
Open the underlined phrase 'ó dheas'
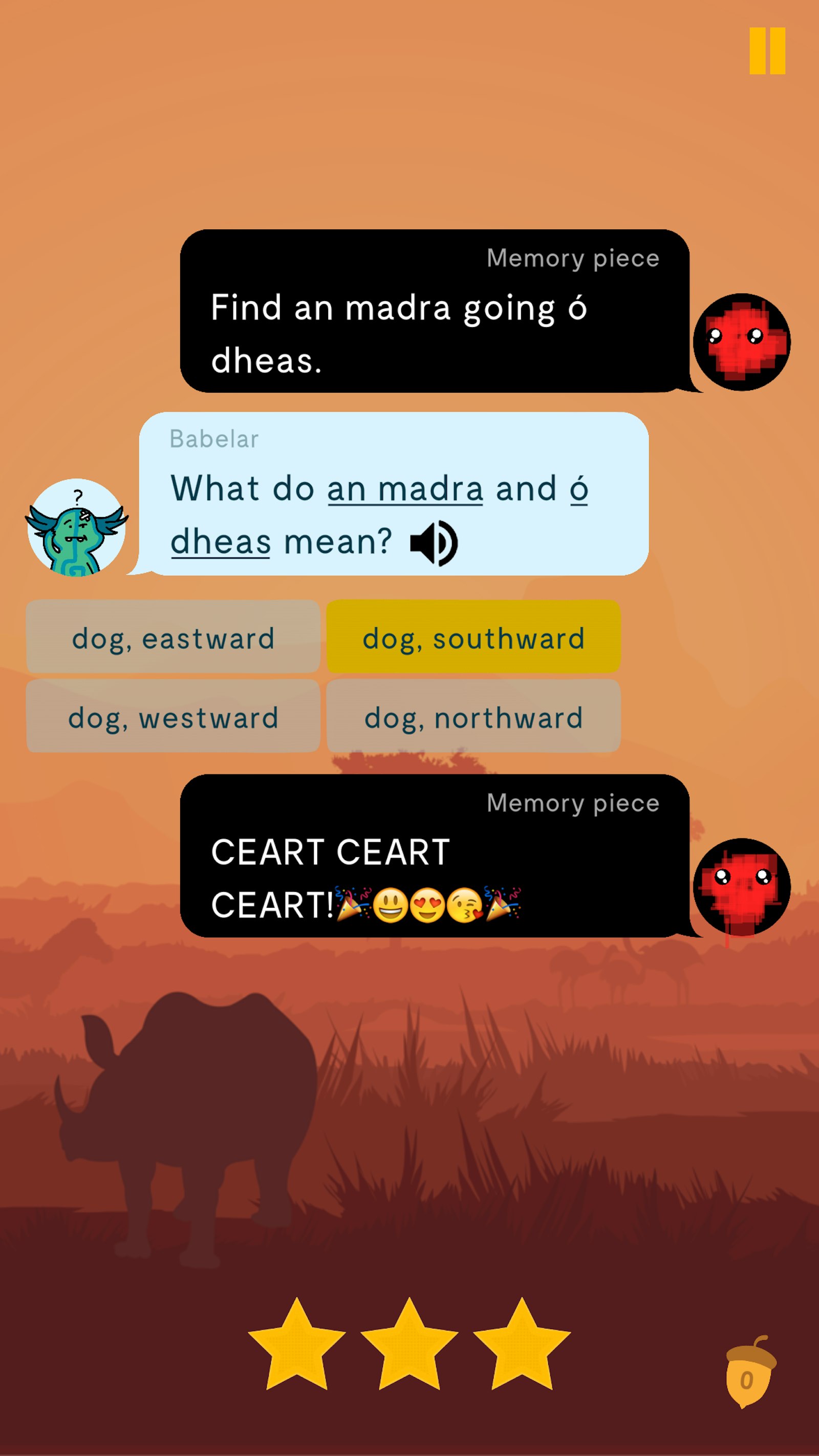221,542
